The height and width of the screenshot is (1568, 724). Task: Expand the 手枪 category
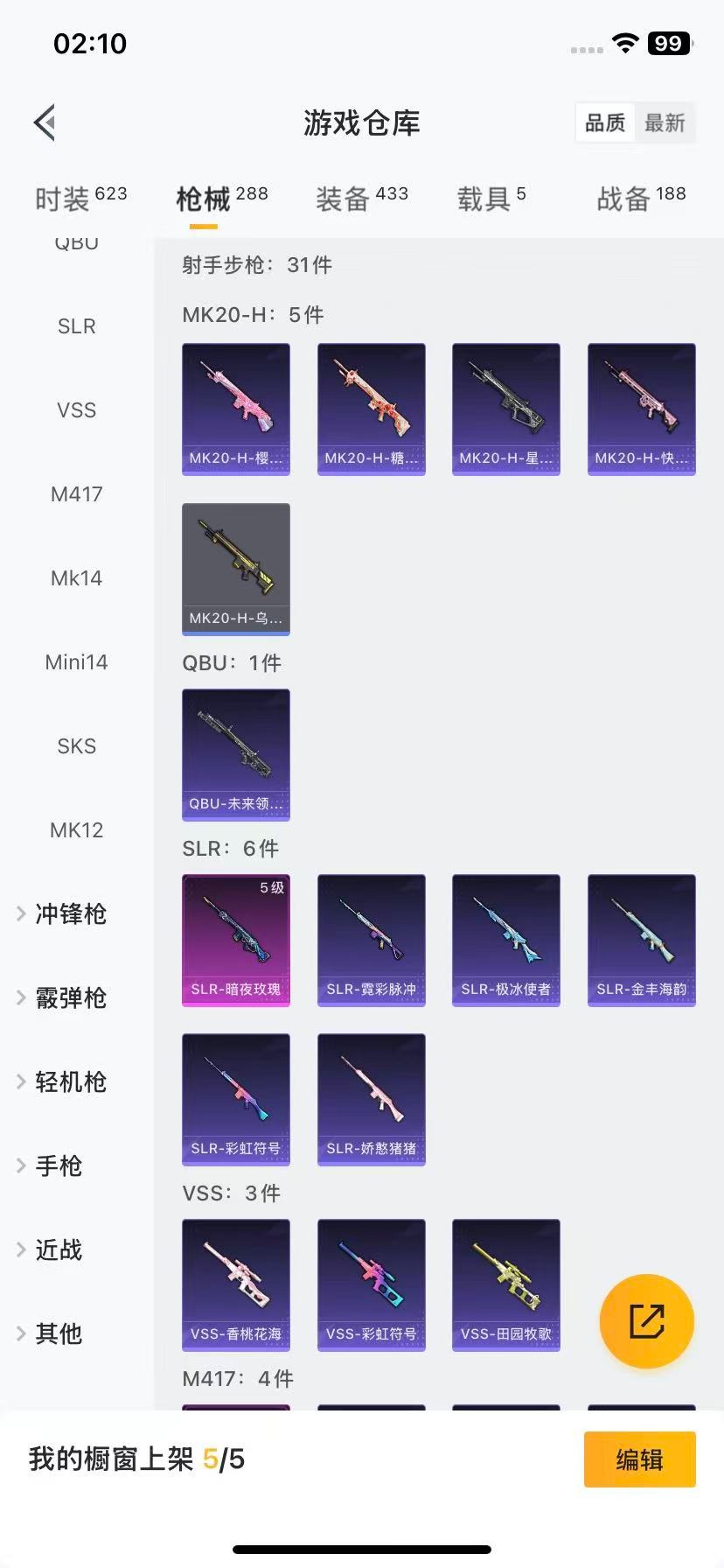click(x=58, y=1166)
